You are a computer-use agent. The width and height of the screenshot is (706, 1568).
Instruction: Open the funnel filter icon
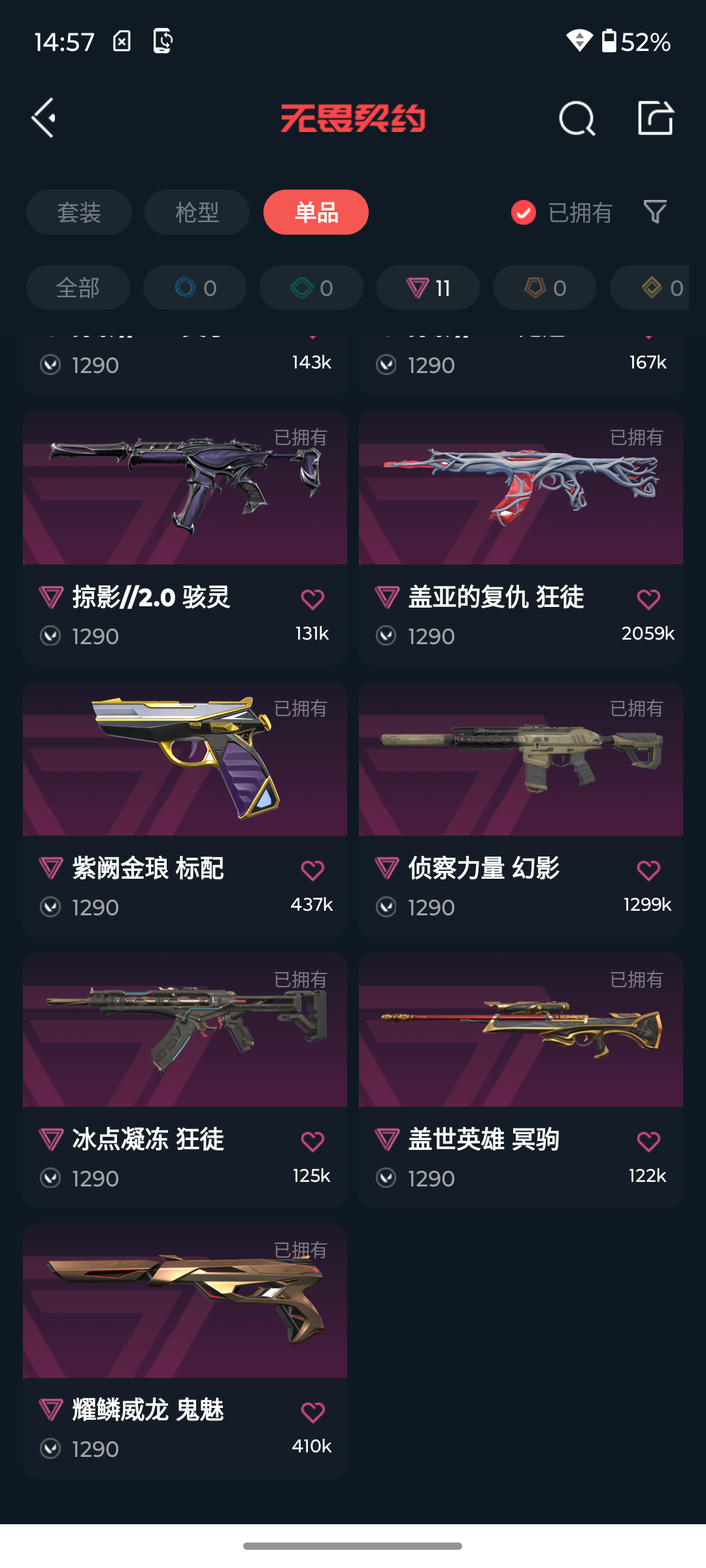coord(655,212)
